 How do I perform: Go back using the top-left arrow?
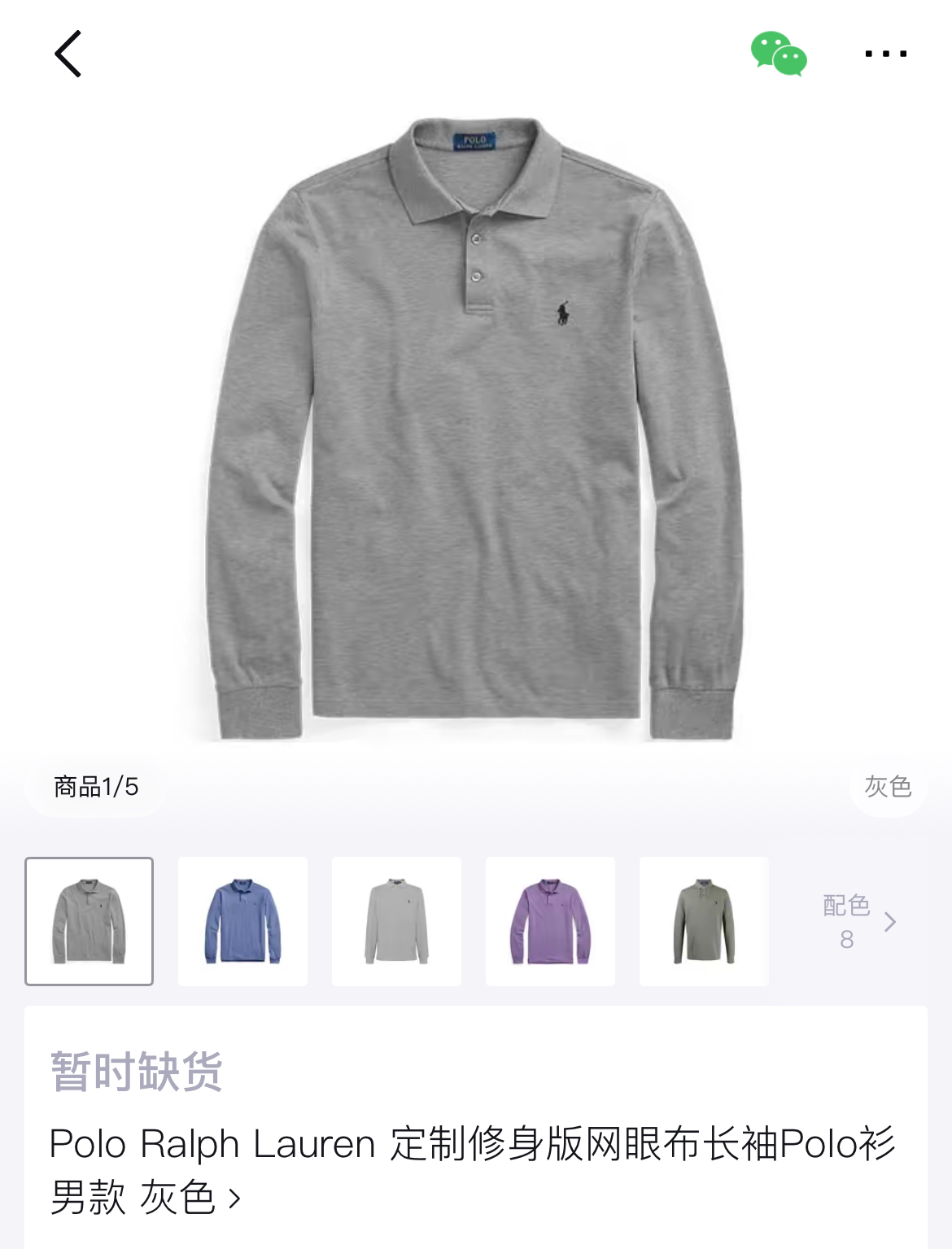68,54
